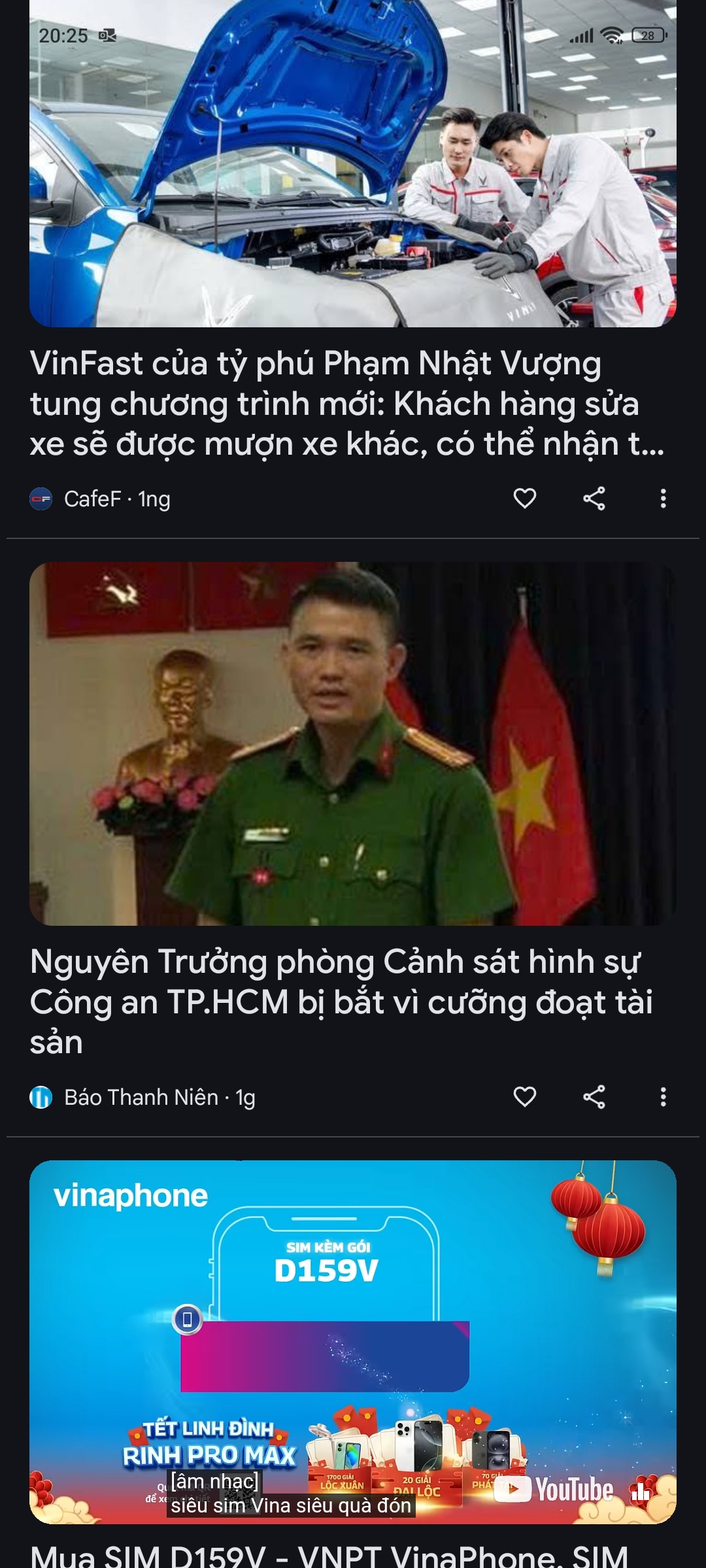This screenshot has width=706, height=1568.
Task: Open overflow menu for the CafeF article
Action: [x=663, y=498]
